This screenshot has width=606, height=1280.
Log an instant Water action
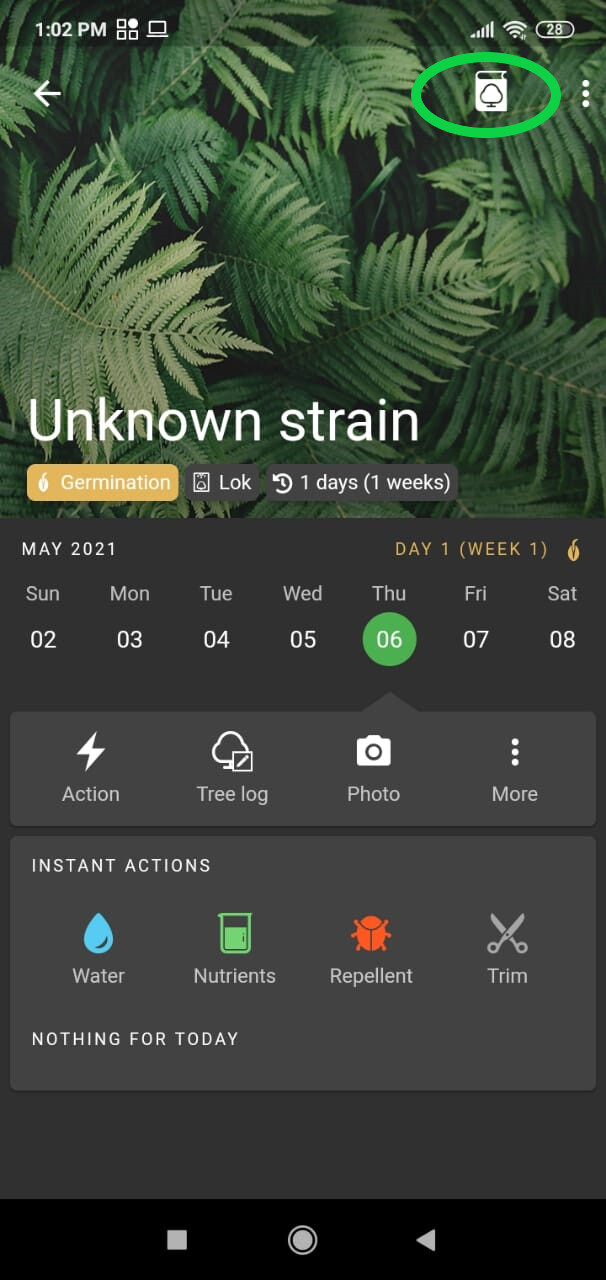[98, 948]
